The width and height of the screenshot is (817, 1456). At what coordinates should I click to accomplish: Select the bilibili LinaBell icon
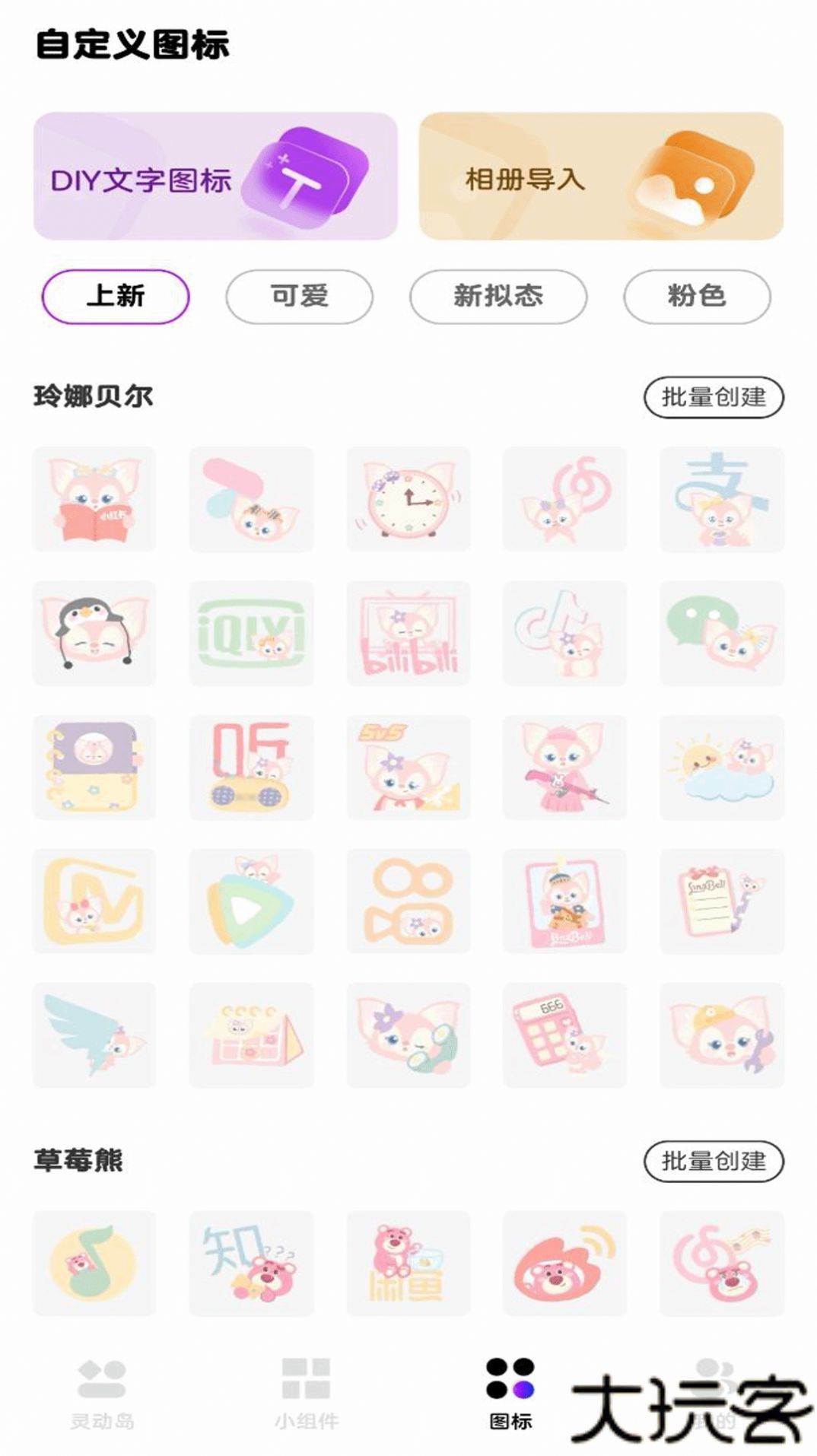408,635
